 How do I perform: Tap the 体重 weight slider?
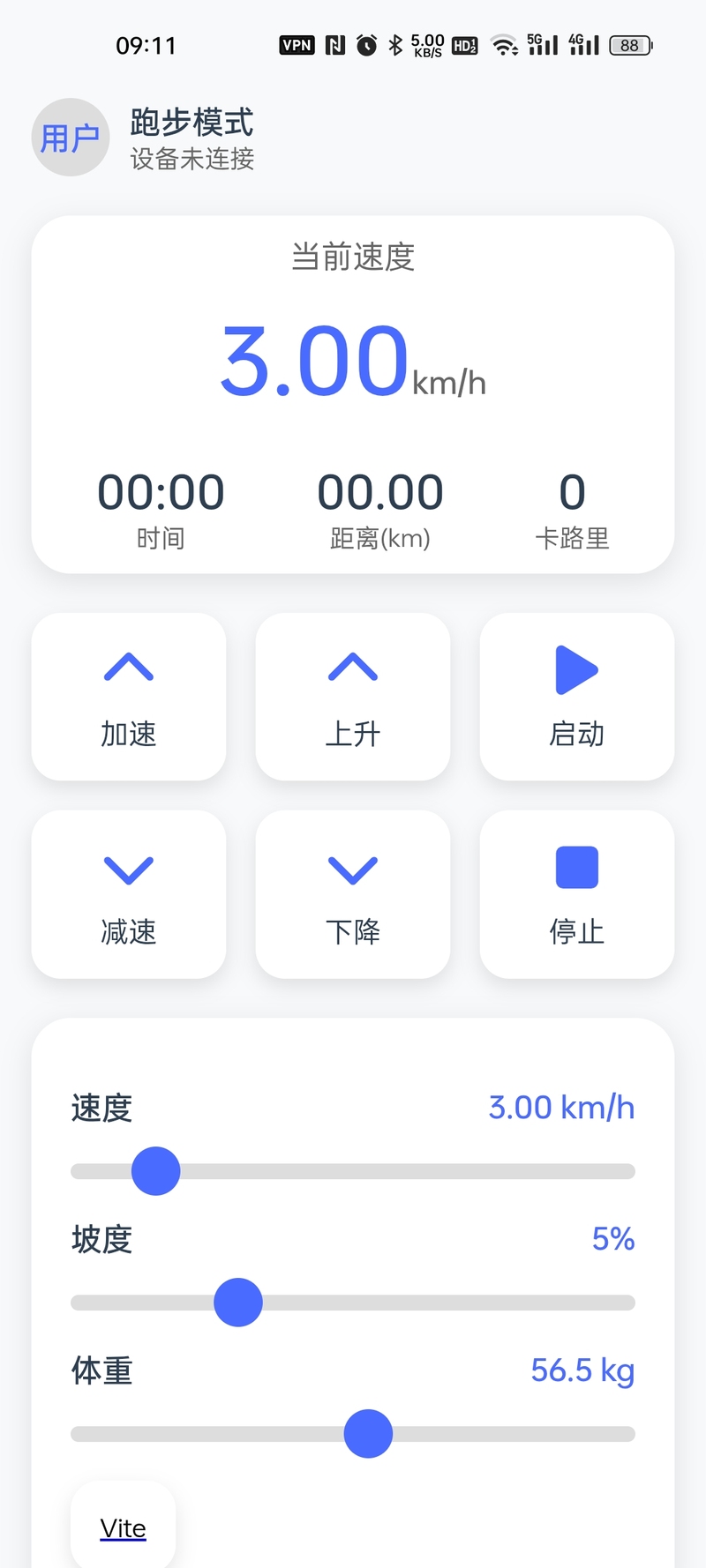(x=353, y=1434)
